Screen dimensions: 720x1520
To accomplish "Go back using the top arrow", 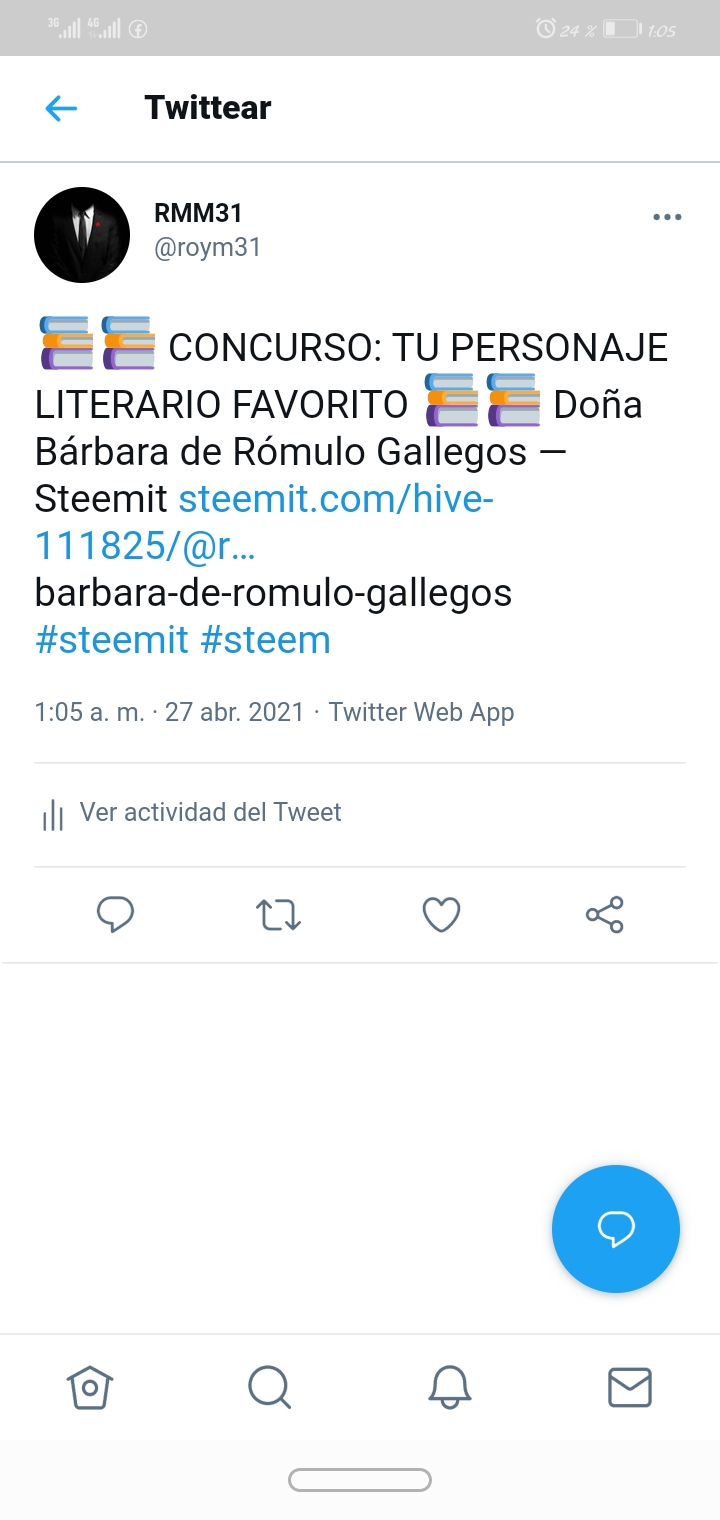I will click(61, 108).
